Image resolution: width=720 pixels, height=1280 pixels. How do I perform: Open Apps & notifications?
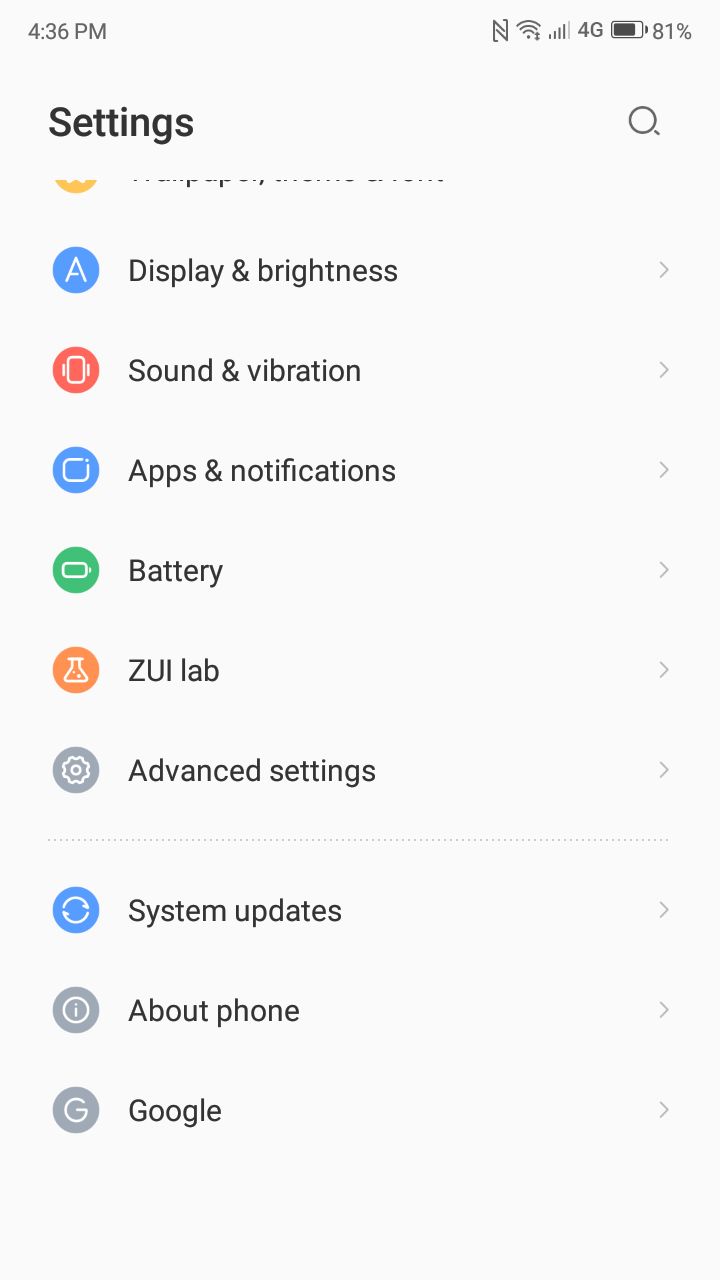360,470
